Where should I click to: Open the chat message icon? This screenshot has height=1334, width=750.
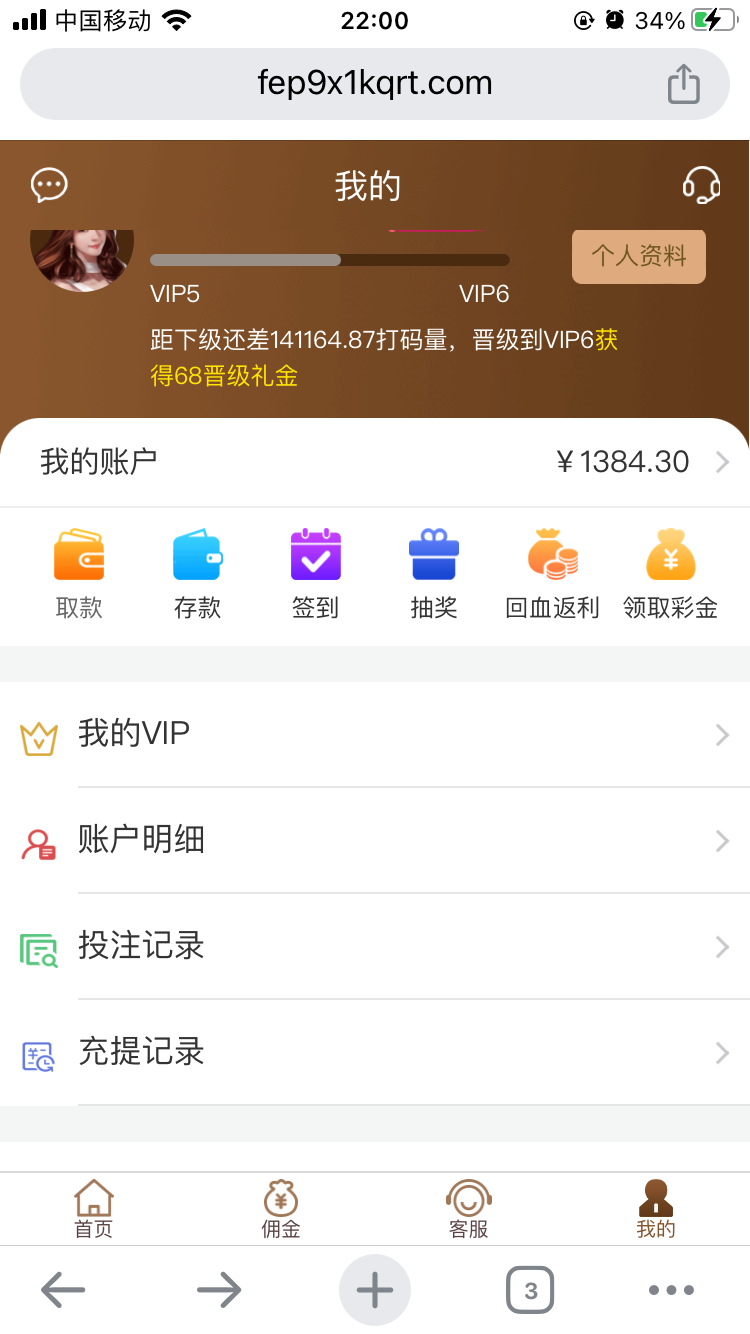[x=49, y=185]
